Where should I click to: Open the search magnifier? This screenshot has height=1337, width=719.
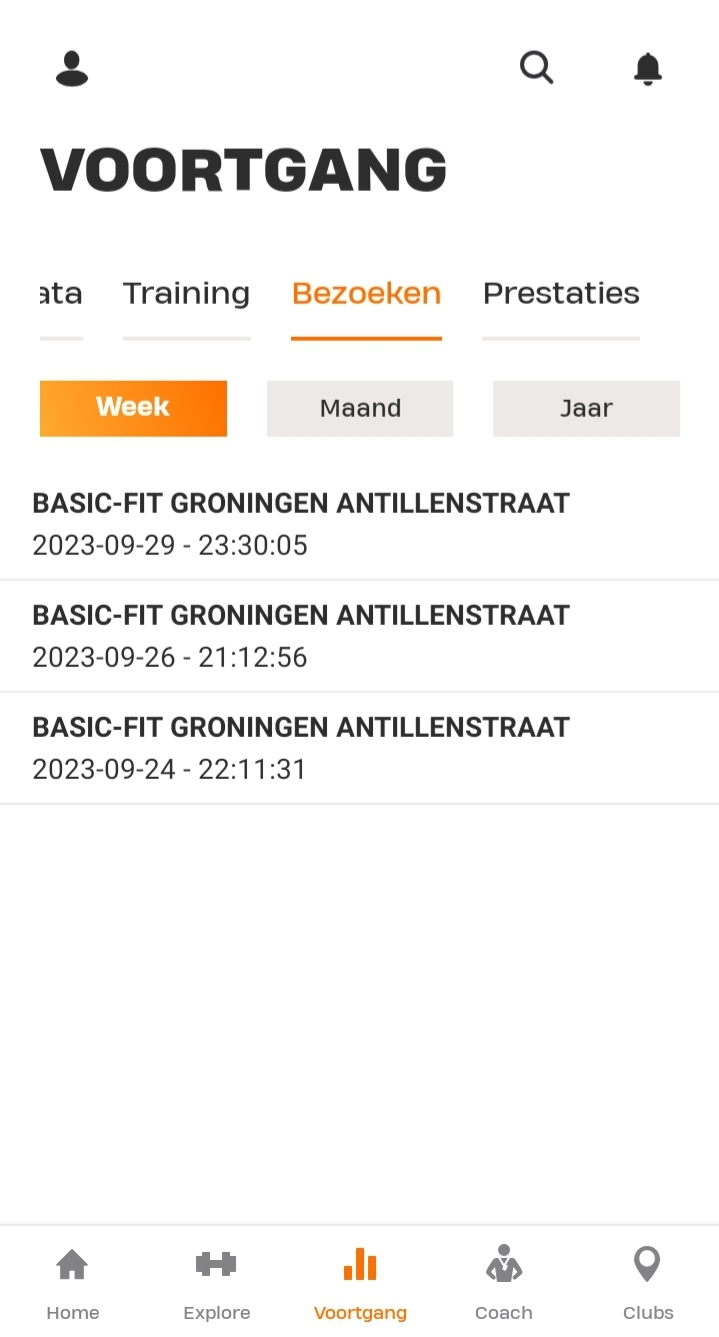(x=537, y=68)
